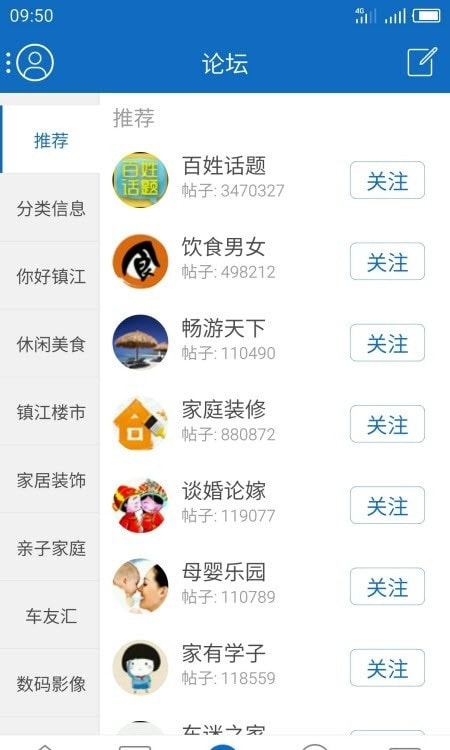Follow the 饮食男女 board
This screenshot has height=750, width=450.
pos(387,262)
